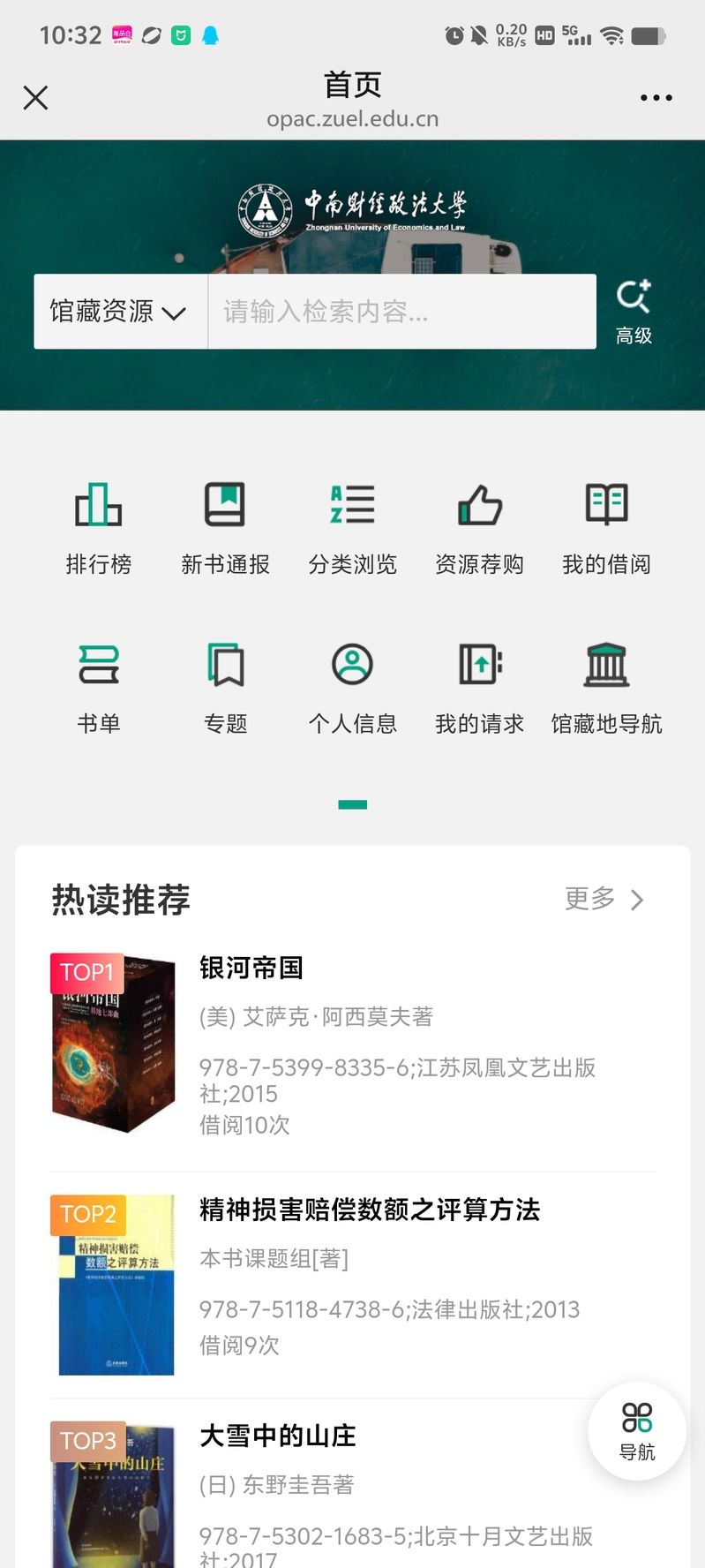Open 高级 advanced search
Screen dimensions: 705x1568
coord(634,311)
